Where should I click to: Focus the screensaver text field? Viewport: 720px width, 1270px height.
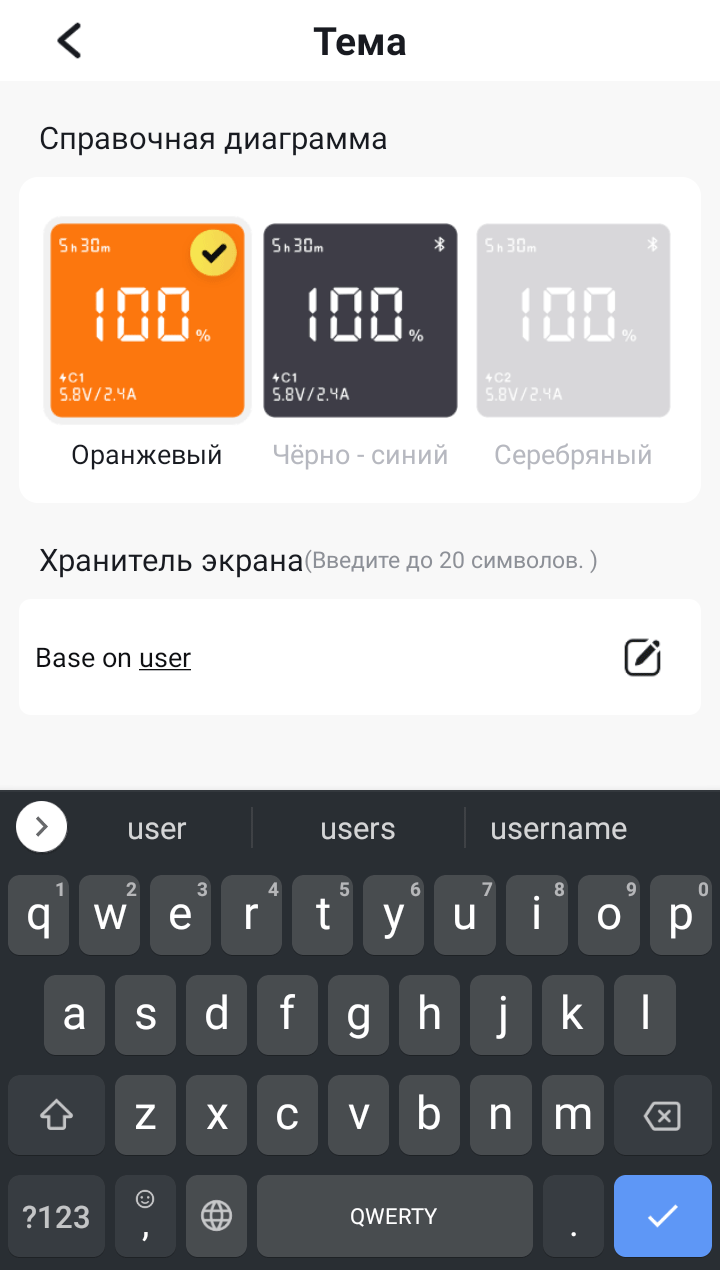[300, 658]
